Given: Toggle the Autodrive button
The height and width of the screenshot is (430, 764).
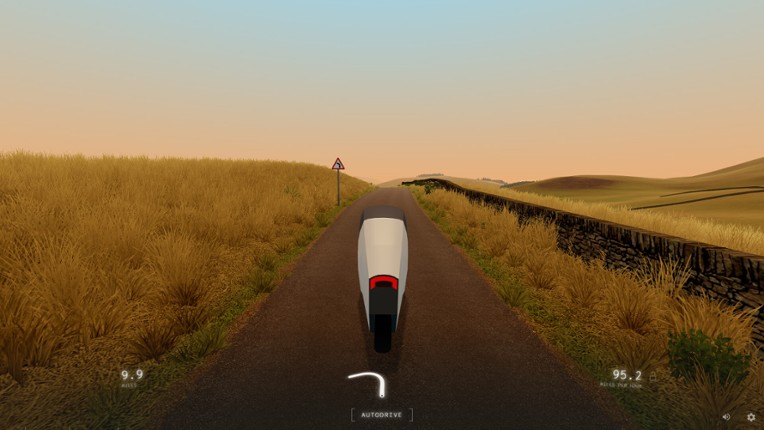Looking at the screenshot, I should tap(381, 414).
